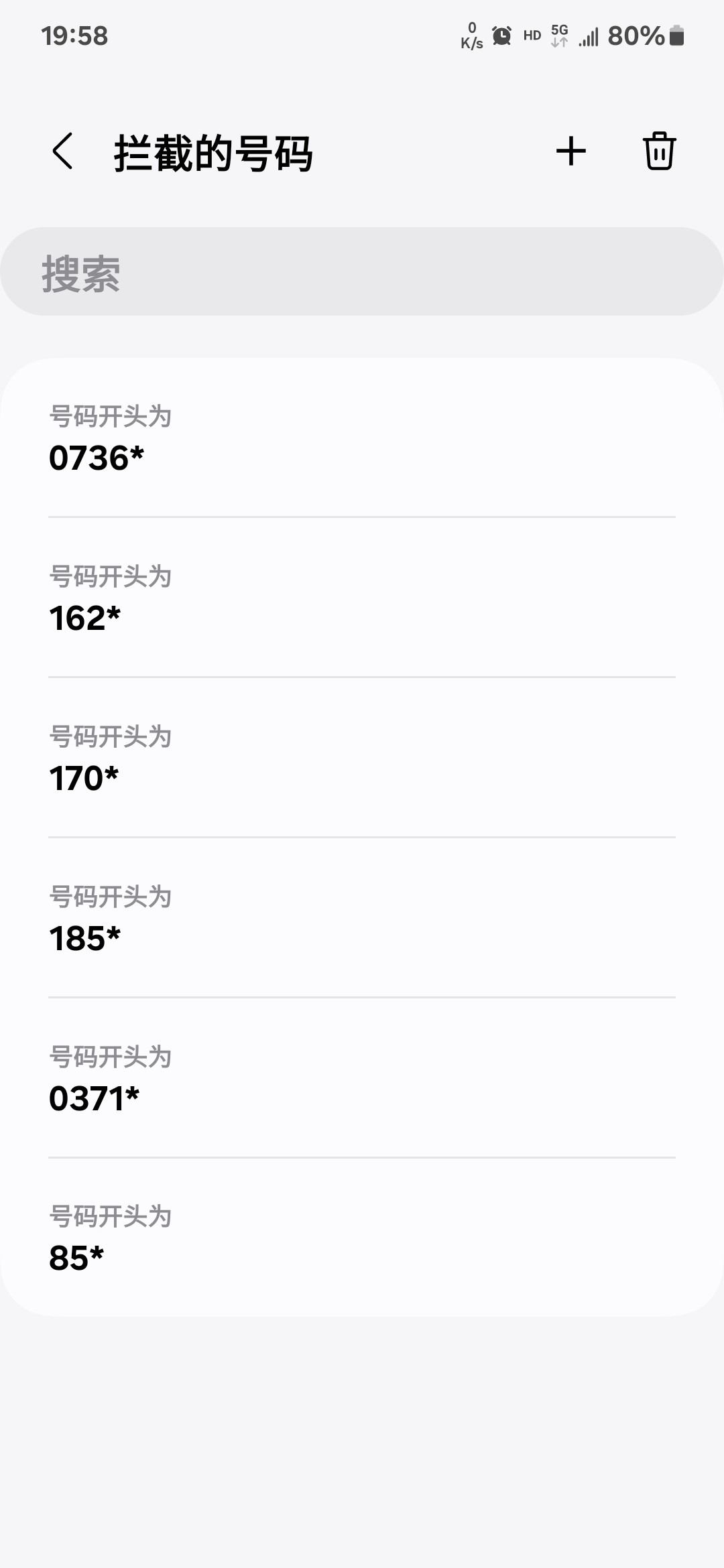Tap the K/s network speed indicator

tap(473, 37)
